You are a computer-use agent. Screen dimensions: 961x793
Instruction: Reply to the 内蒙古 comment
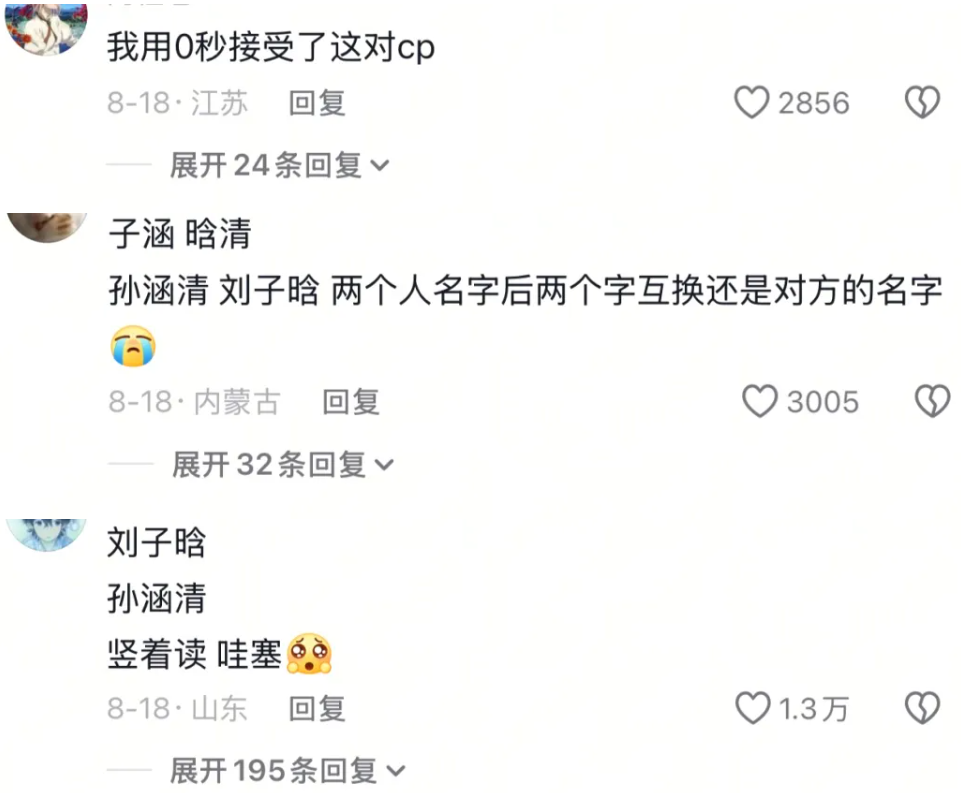tap(351, 402)
